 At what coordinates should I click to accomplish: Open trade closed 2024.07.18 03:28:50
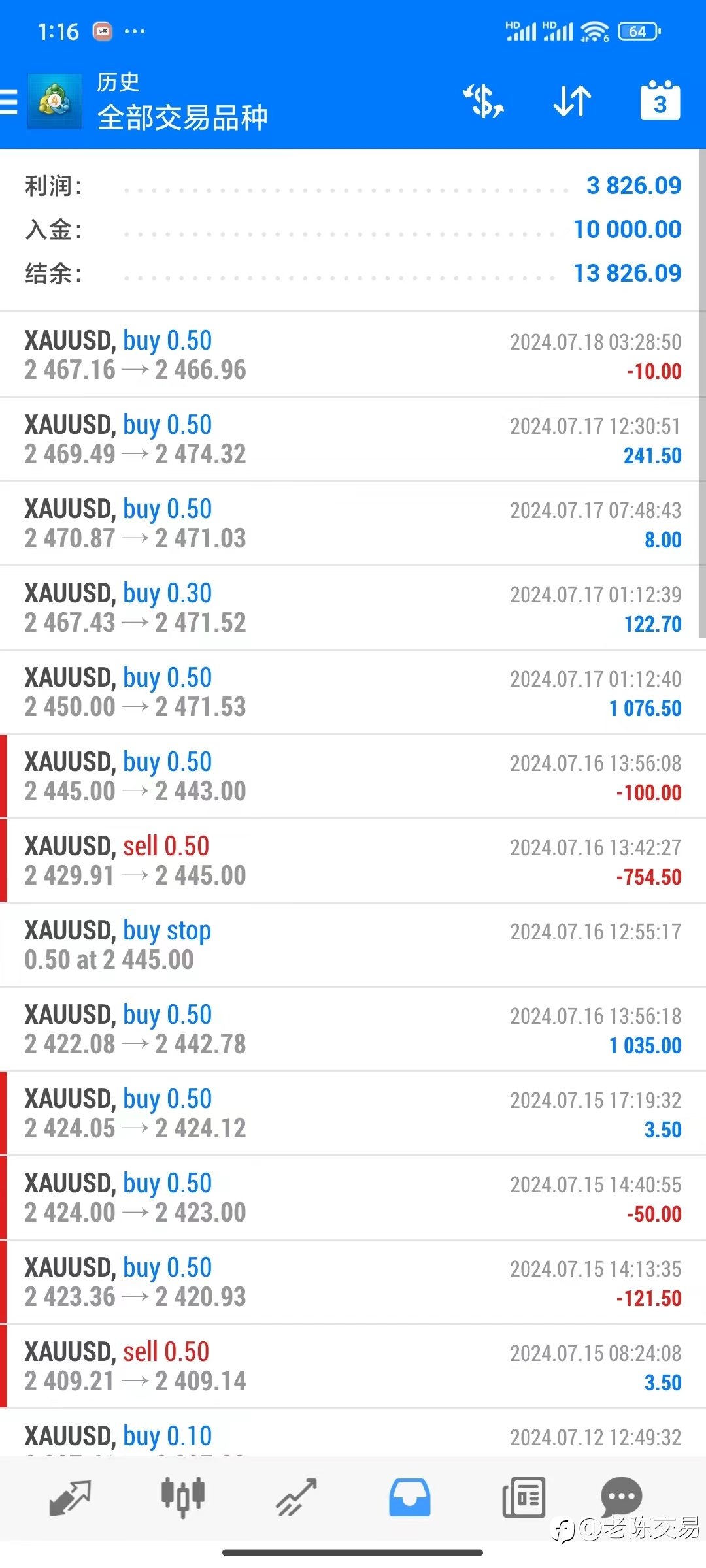click(353, 355)
